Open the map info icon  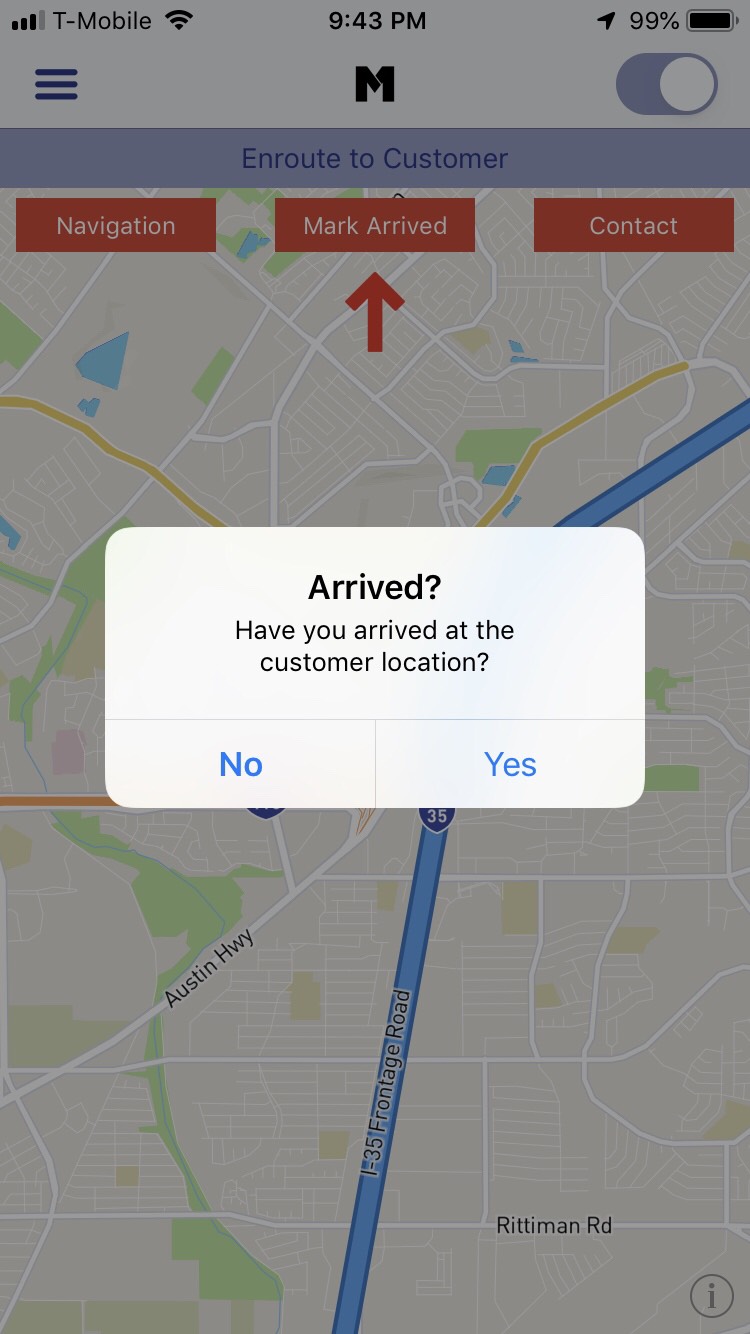point(711,1297)
